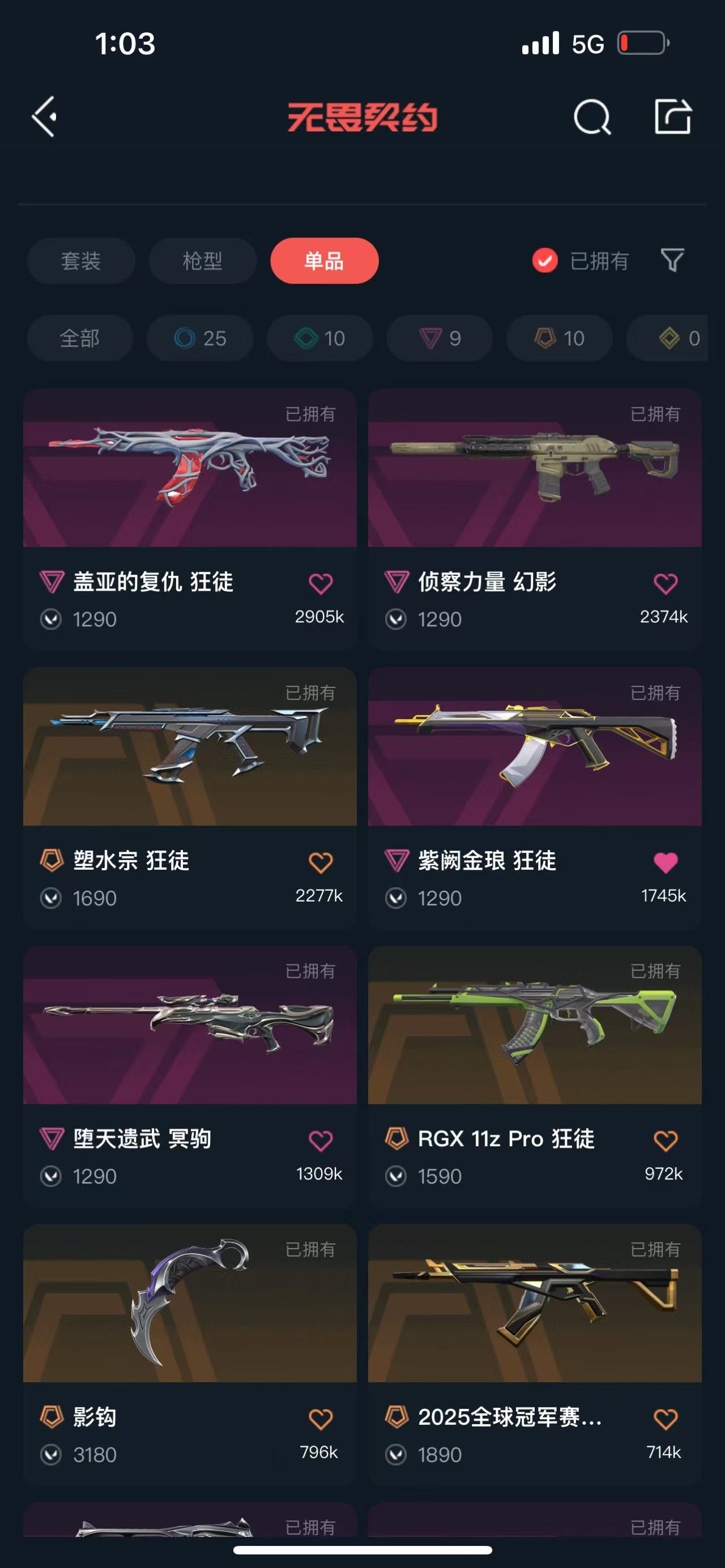Open the filter funnel icon
This screenshot has height=1568, width=725.
(x=672, y=260)
